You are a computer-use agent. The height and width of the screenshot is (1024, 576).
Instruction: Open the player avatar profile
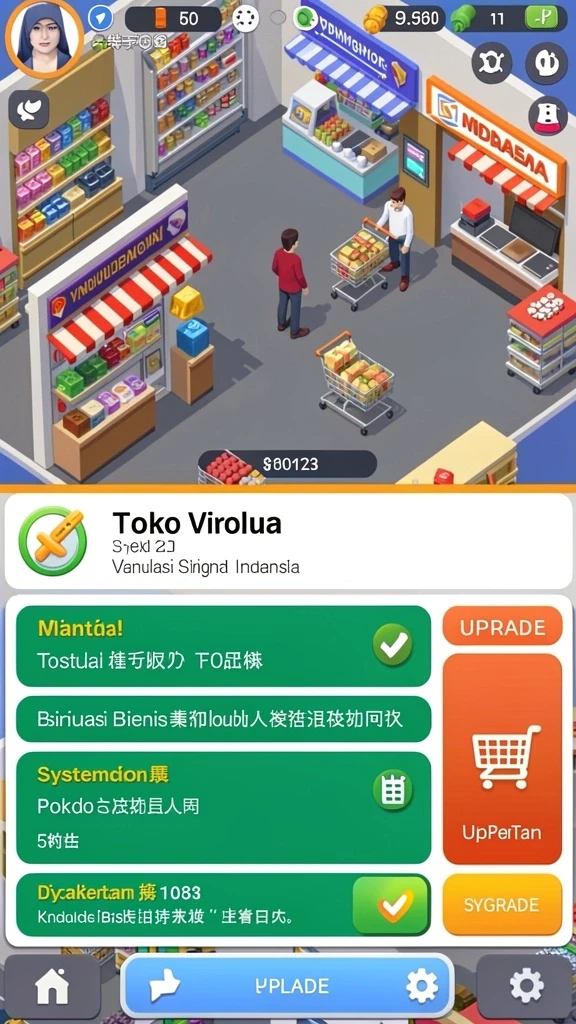44,39
